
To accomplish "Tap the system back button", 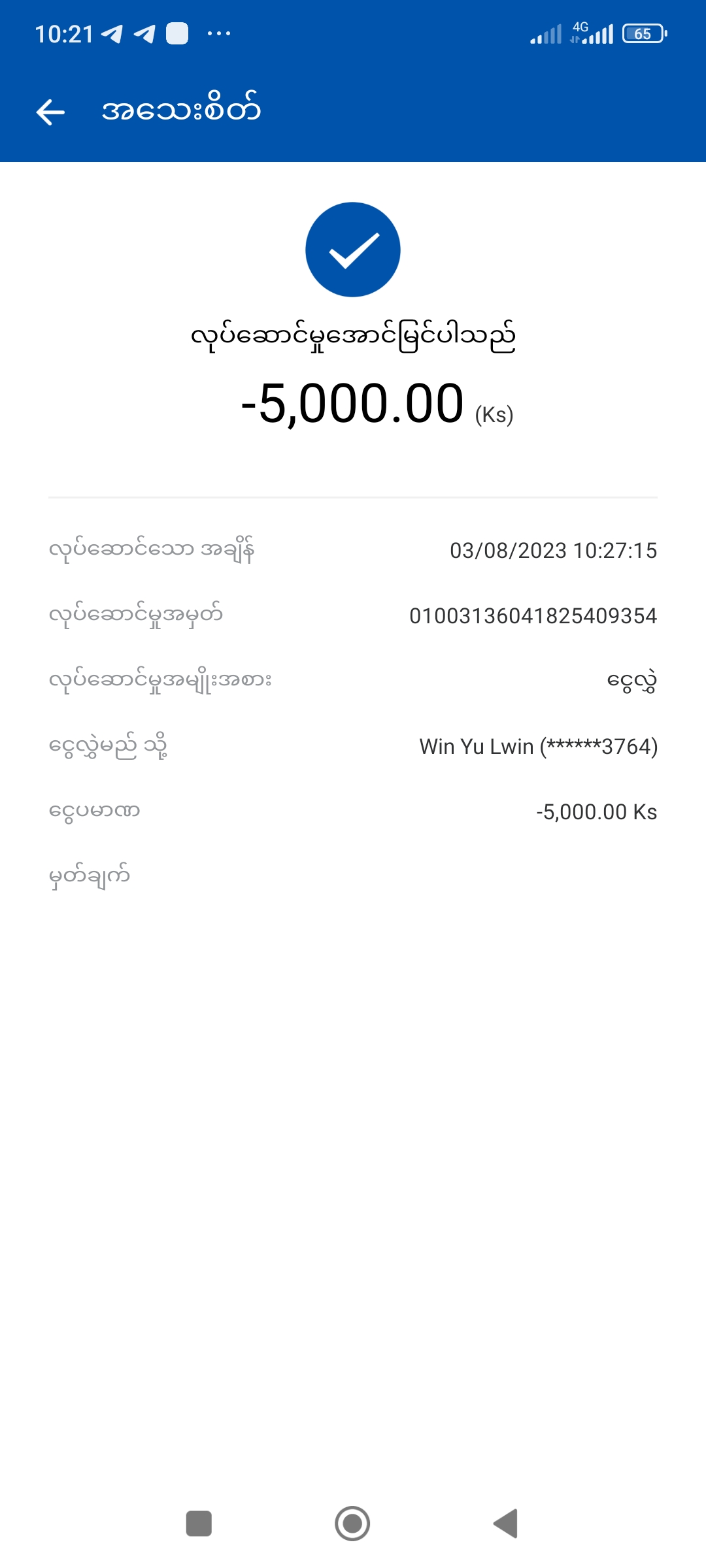I will 505,1524.
